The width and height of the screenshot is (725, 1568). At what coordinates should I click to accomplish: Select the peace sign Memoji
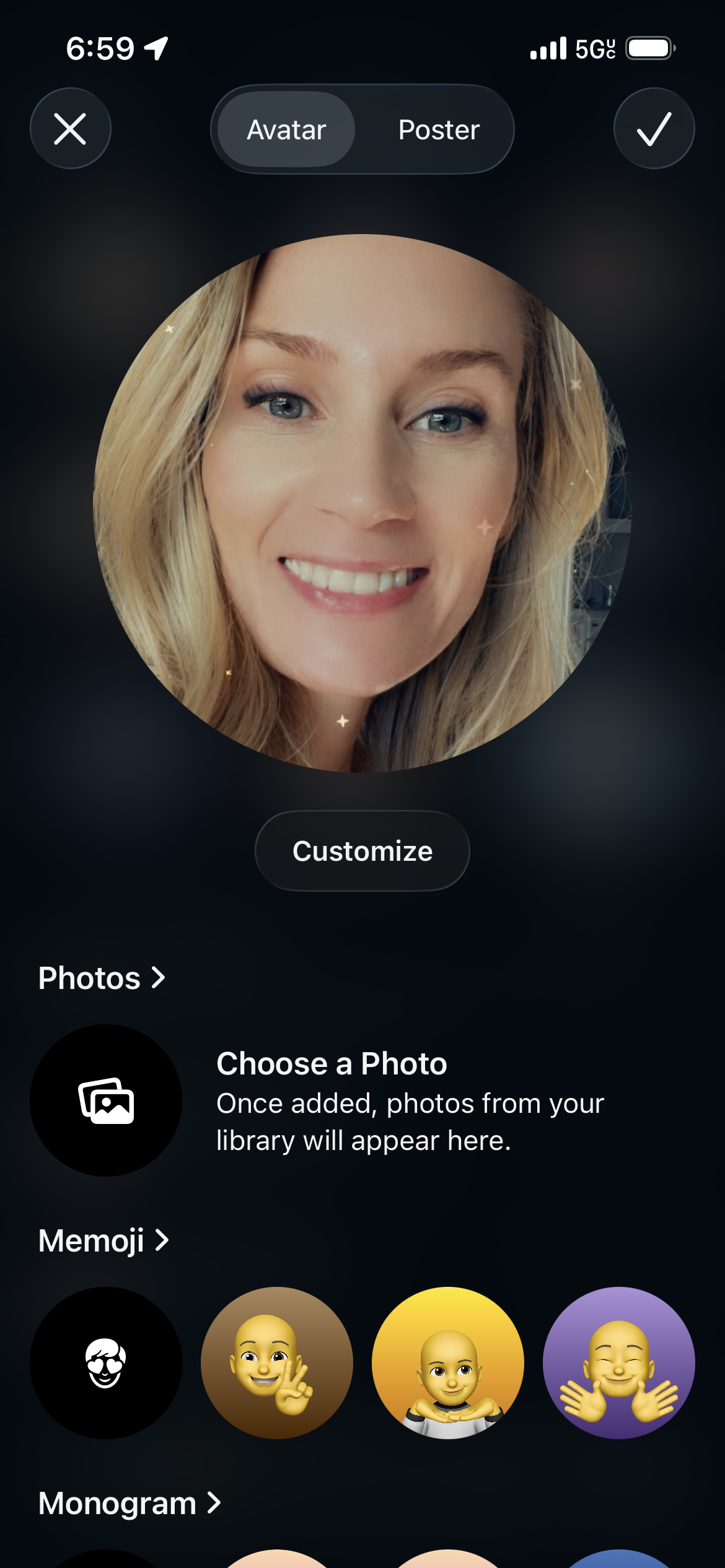point(277,1362)
